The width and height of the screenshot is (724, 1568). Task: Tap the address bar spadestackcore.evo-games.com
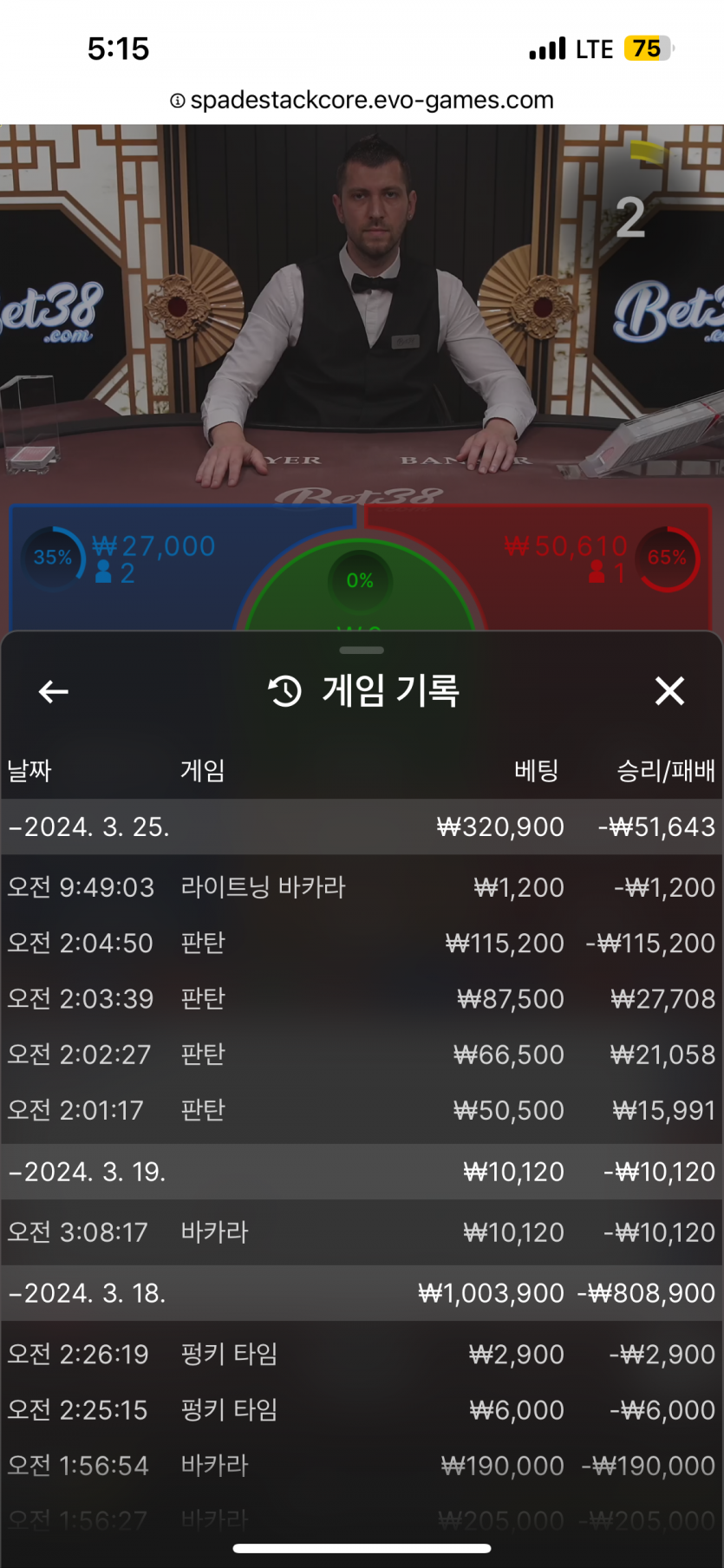362,100
